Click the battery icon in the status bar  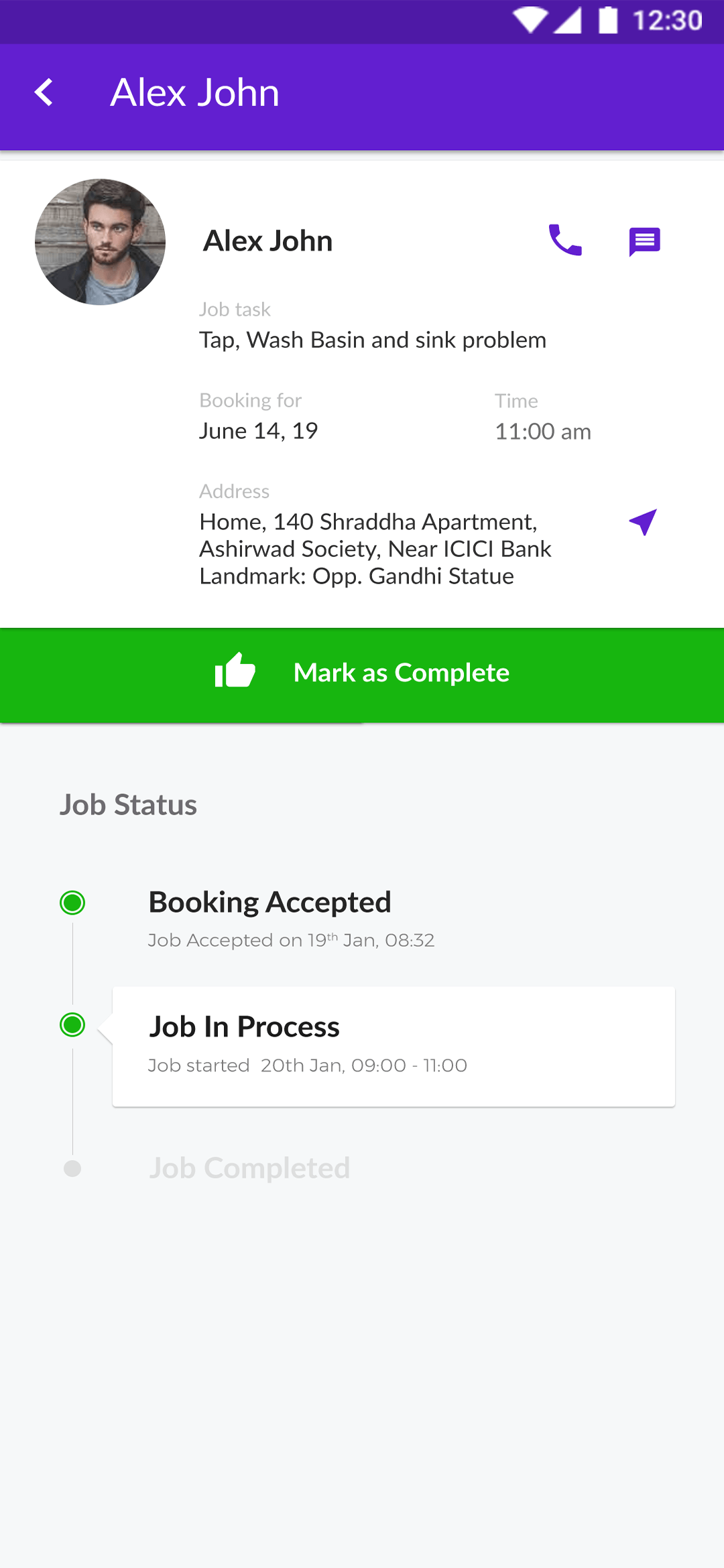coord(607,21)
